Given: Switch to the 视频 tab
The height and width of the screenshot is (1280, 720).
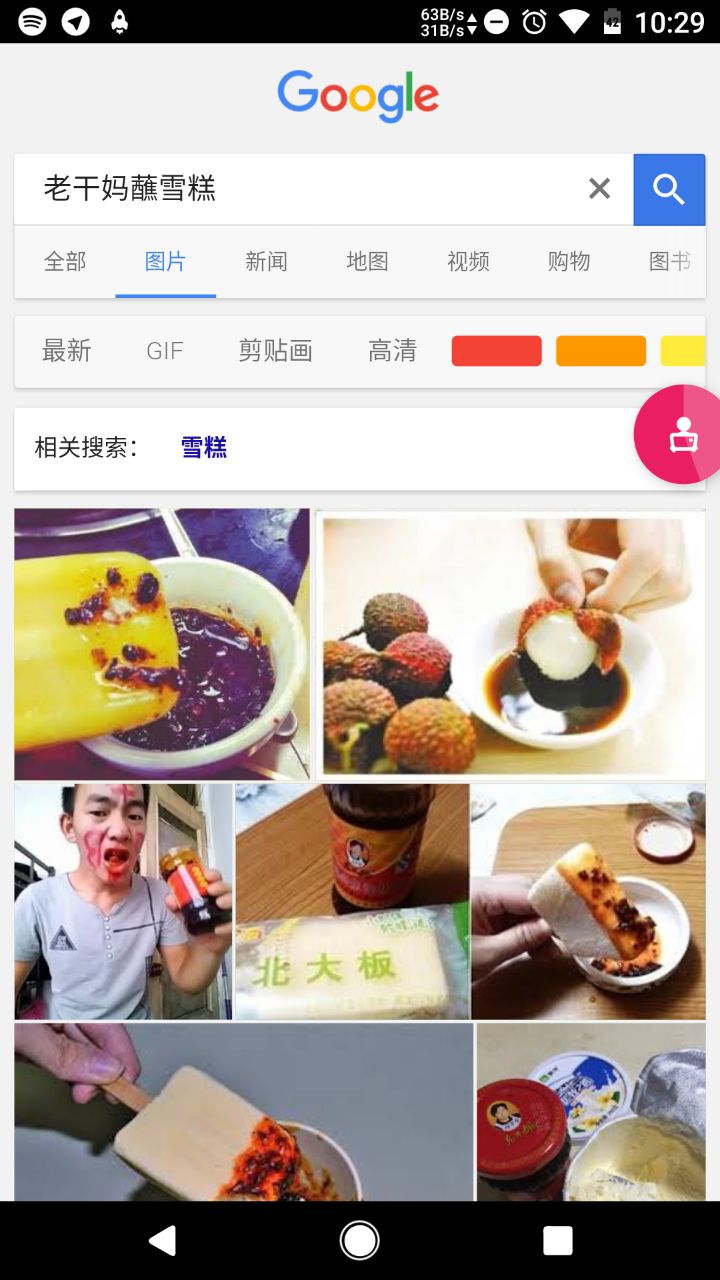Looking at the screenshot, I should point(468,262).
